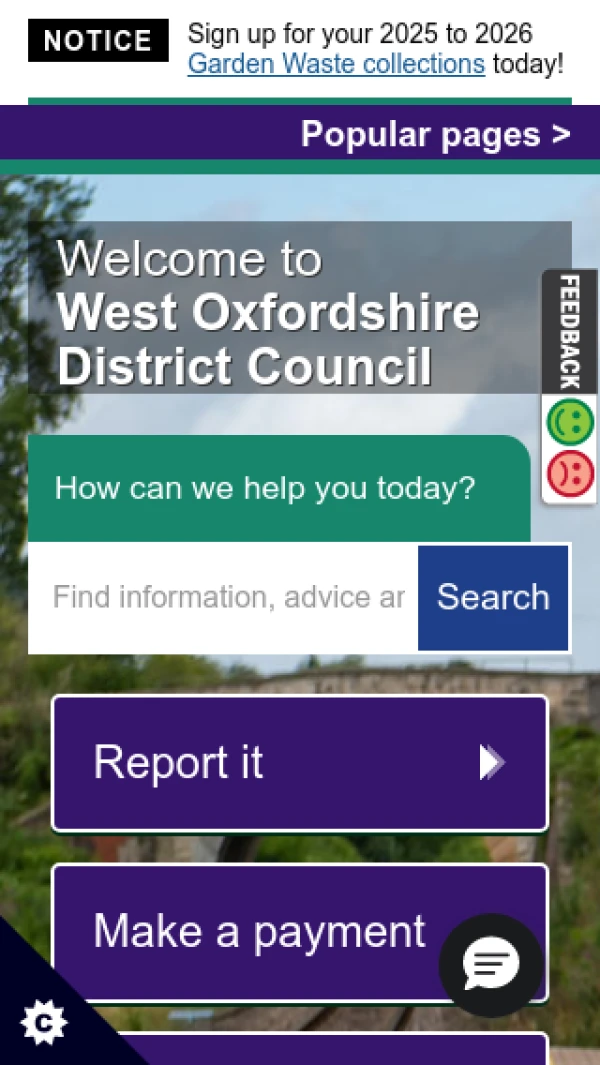This screenshot has height=1065, width=600.
Task: Open the Report it section
Action: coord(299,763)
